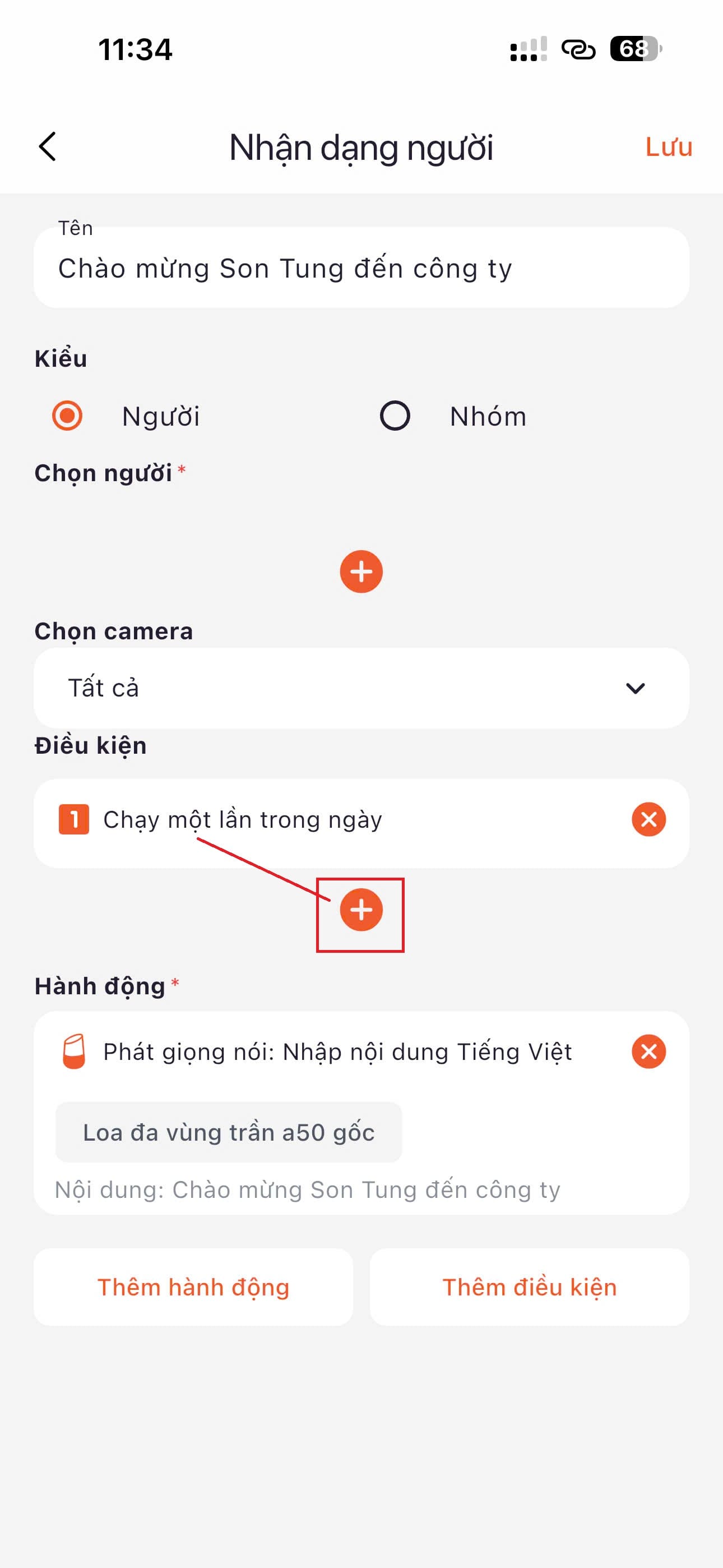Go back from Nhận dạng người screen
This screenshot has width=723, height=1568.
(48, 147)
